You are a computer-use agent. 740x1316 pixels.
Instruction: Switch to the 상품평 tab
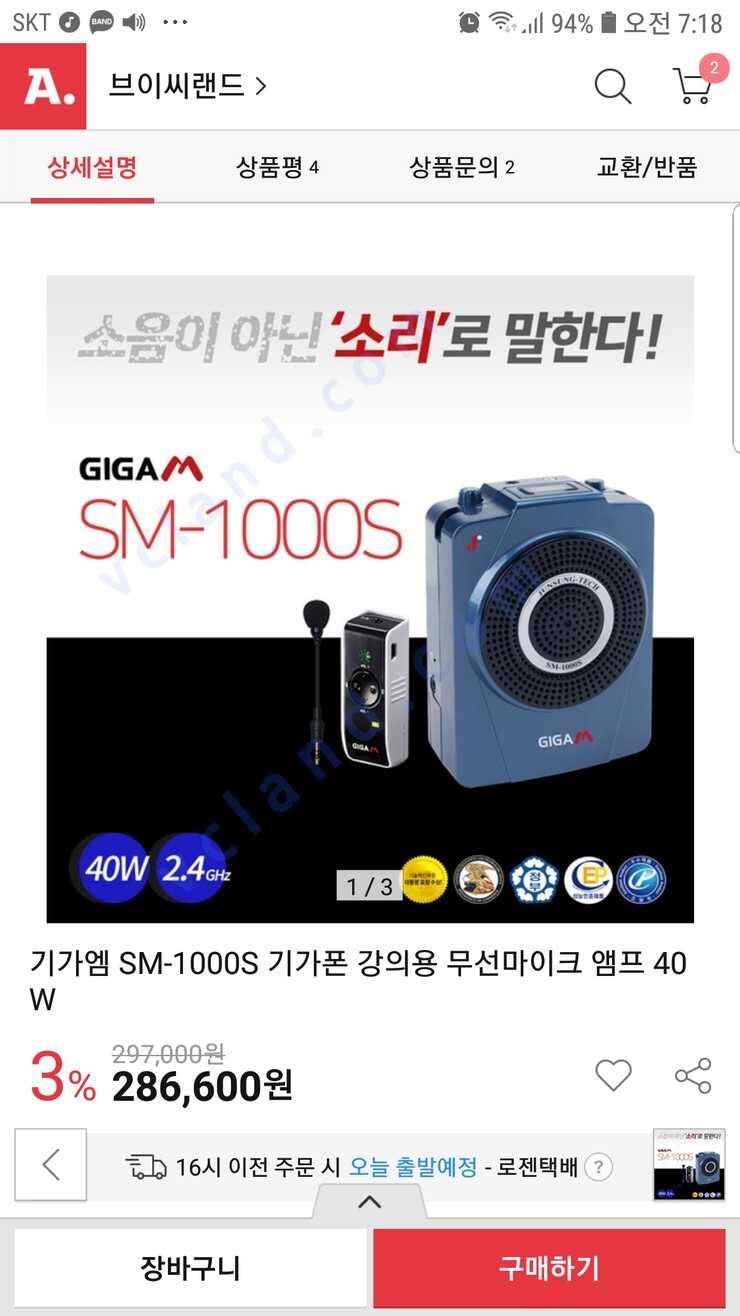[x=277, y=167]
